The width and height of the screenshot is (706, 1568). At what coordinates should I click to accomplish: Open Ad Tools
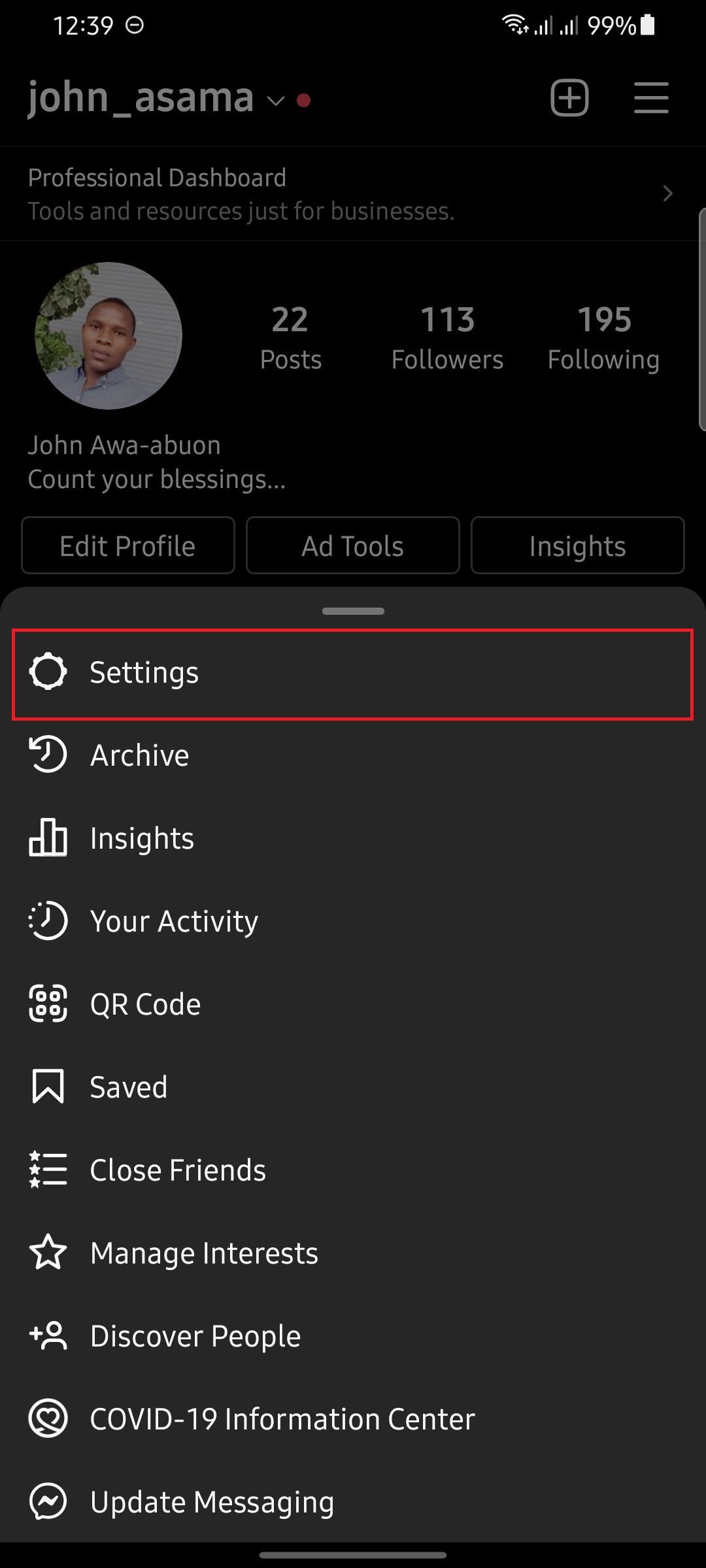(x=352, y=546)
